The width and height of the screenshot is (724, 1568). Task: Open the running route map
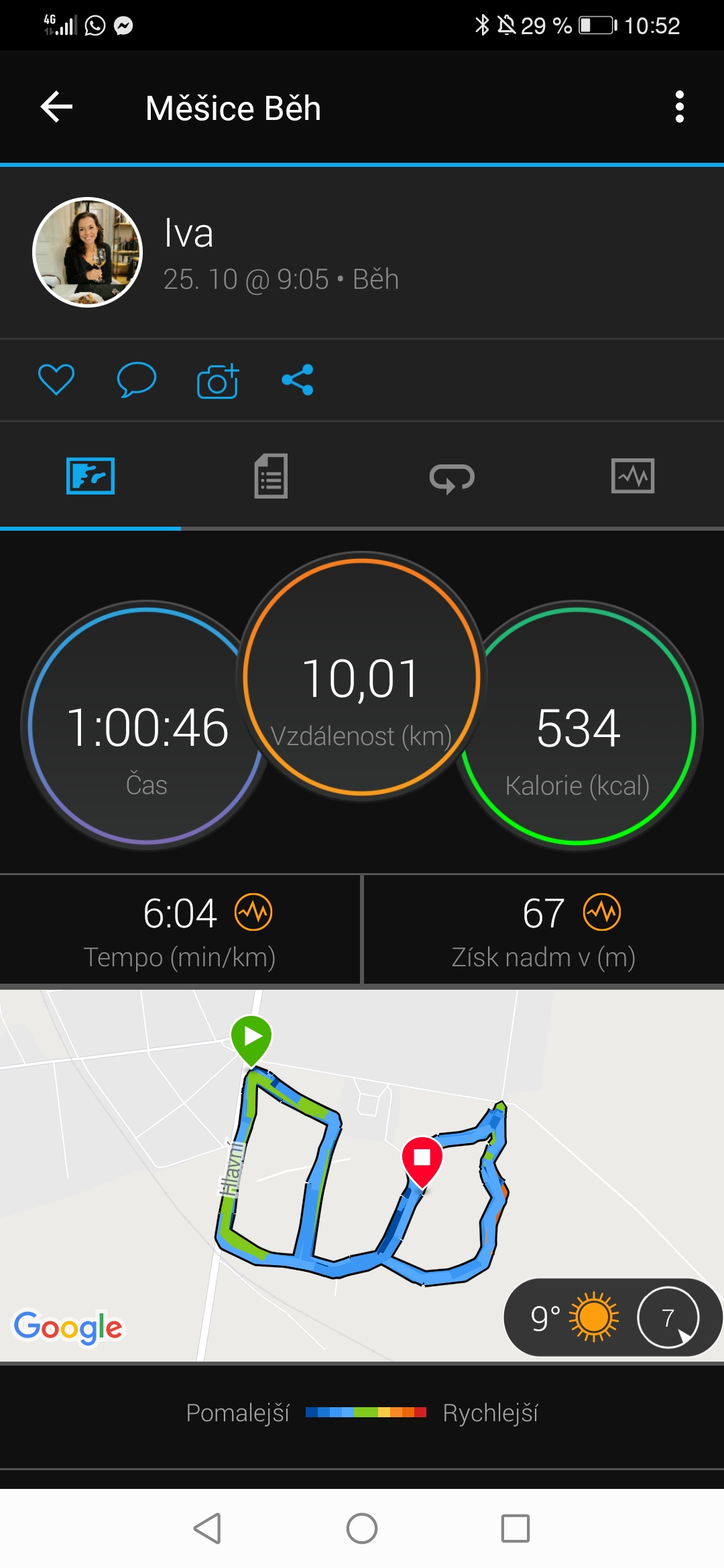point(362,1175)
